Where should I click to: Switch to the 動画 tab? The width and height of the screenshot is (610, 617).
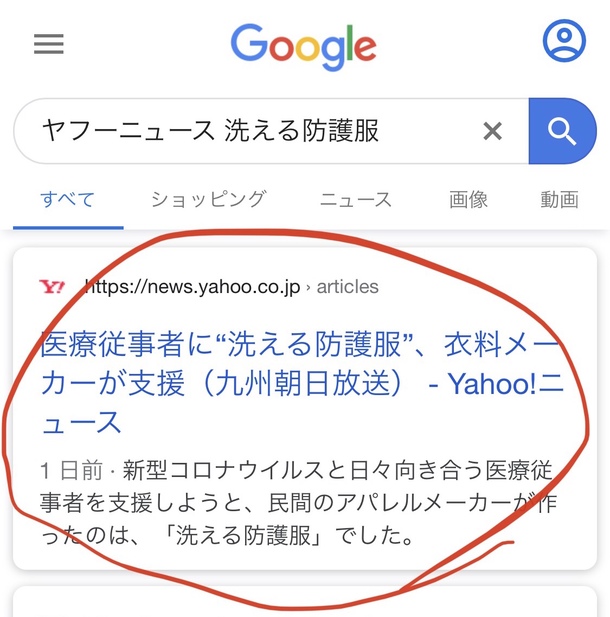pos(559,199)
